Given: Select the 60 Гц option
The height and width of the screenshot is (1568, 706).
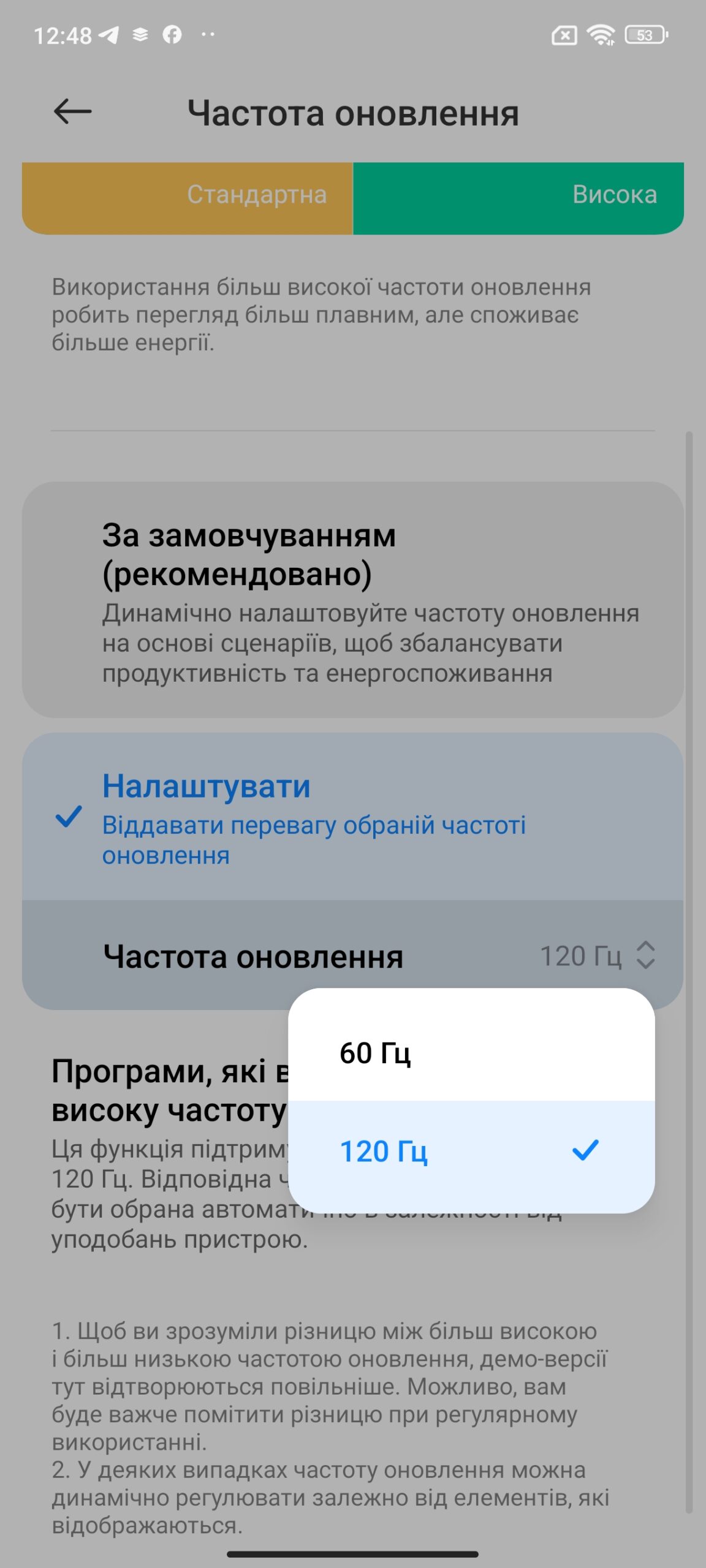Looking at the screenshot, I should 471,1053.
